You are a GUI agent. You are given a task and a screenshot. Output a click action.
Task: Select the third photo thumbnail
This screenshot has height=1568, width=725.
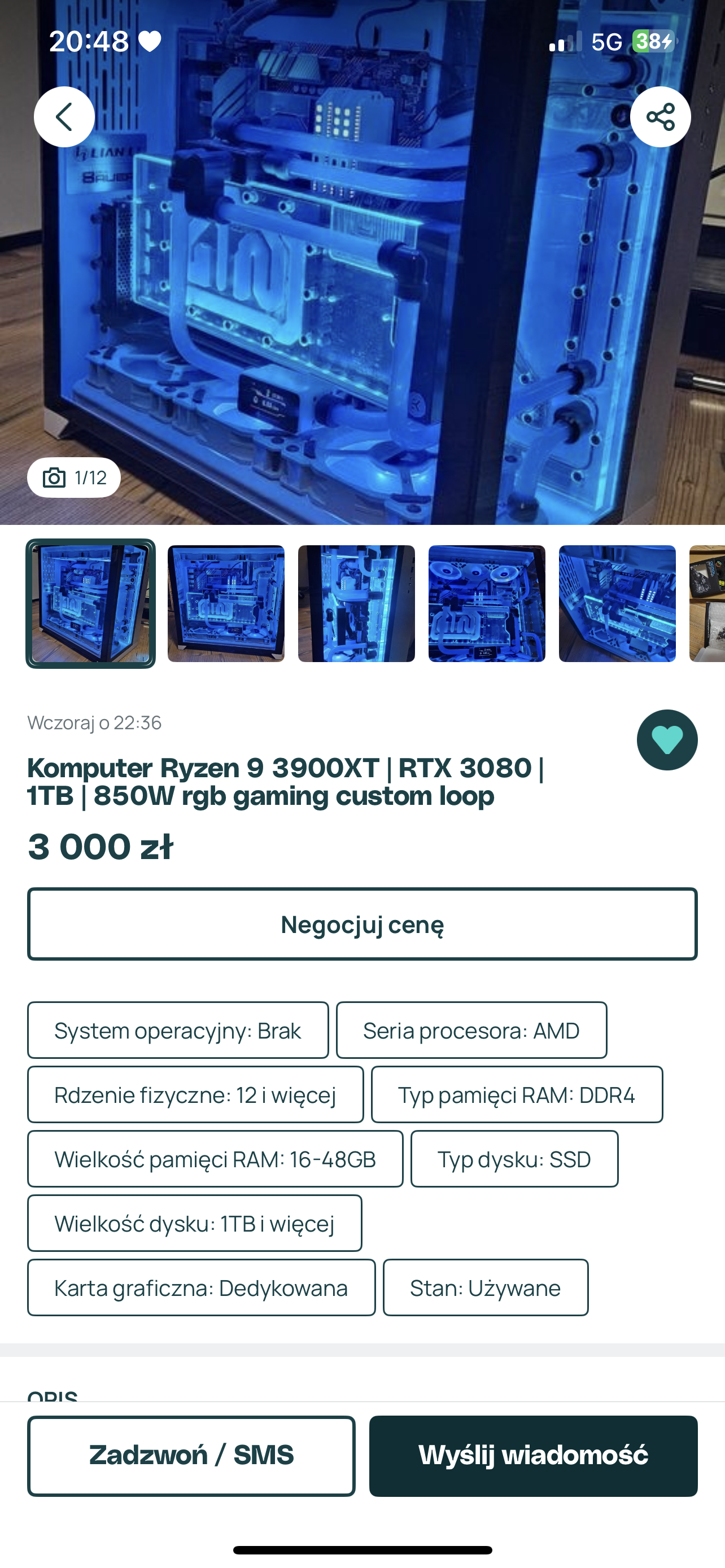click(356, 603)
